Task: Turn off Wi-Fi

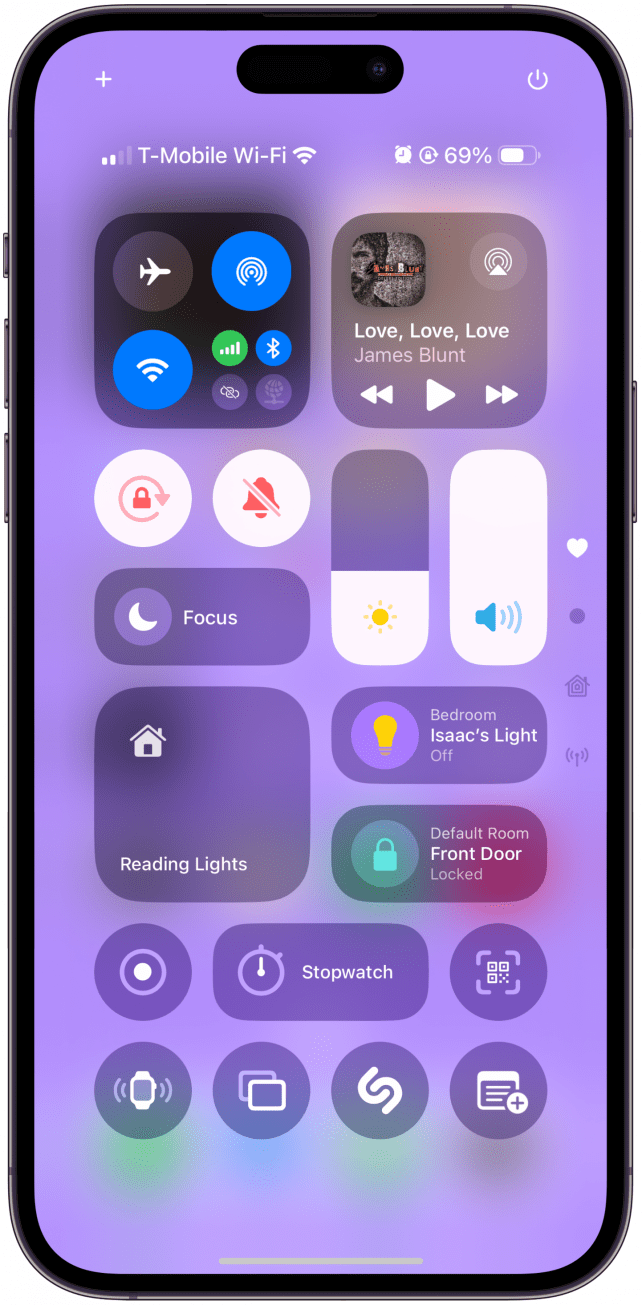Action: point(152,370)
